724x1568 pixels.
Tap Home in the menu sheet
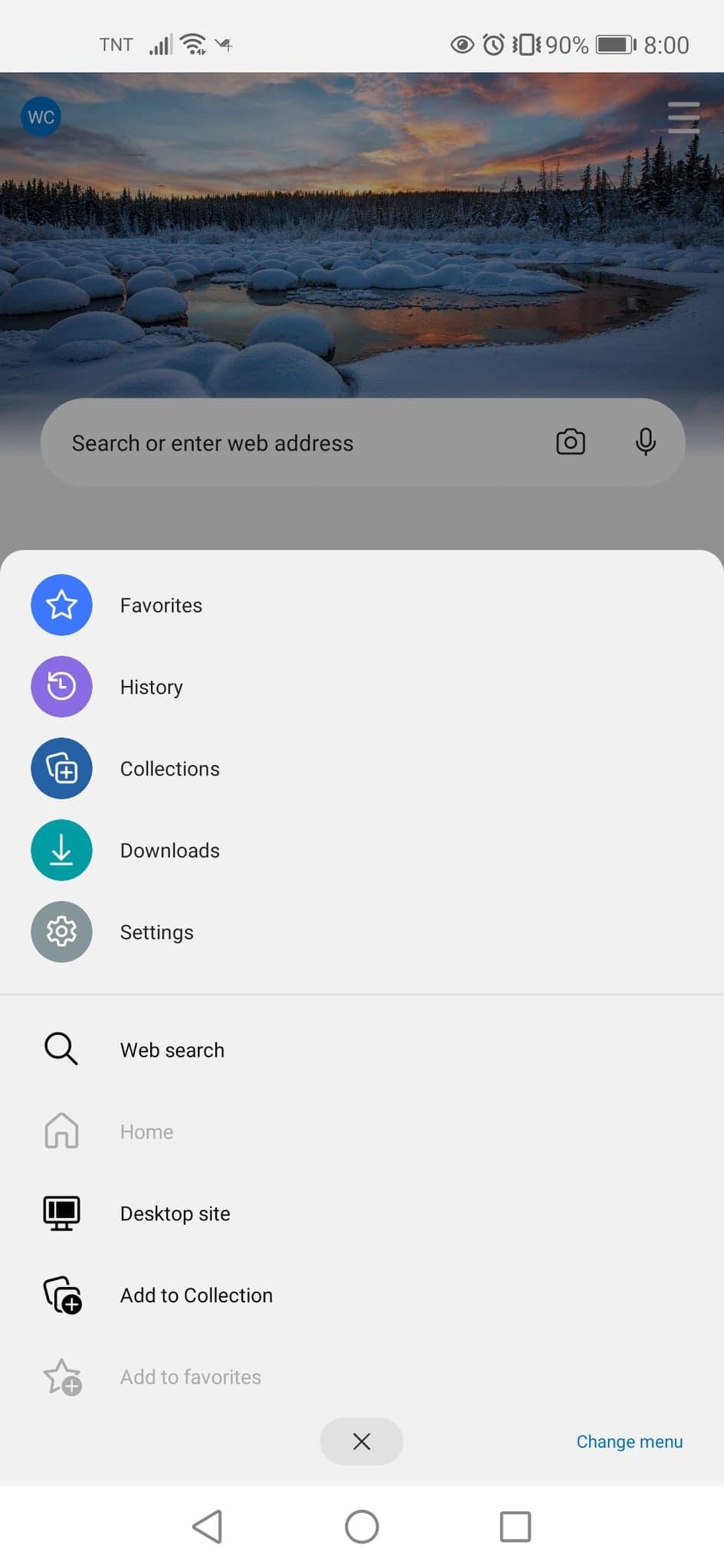coord(146,1132)
